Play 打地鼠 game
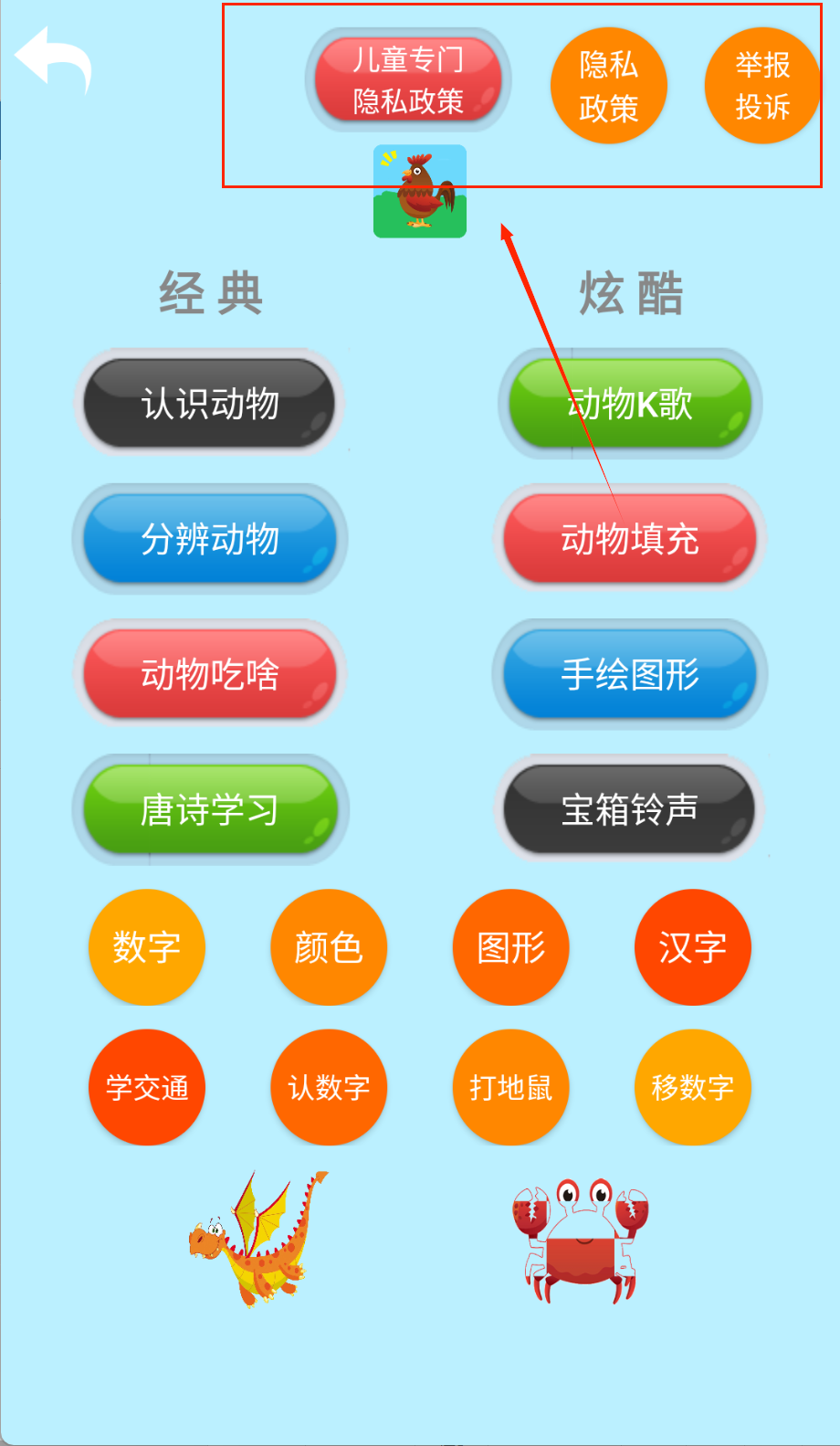Image resolution: width=840 pixels, height=1446 pixels. click(x=510, y=1087)
